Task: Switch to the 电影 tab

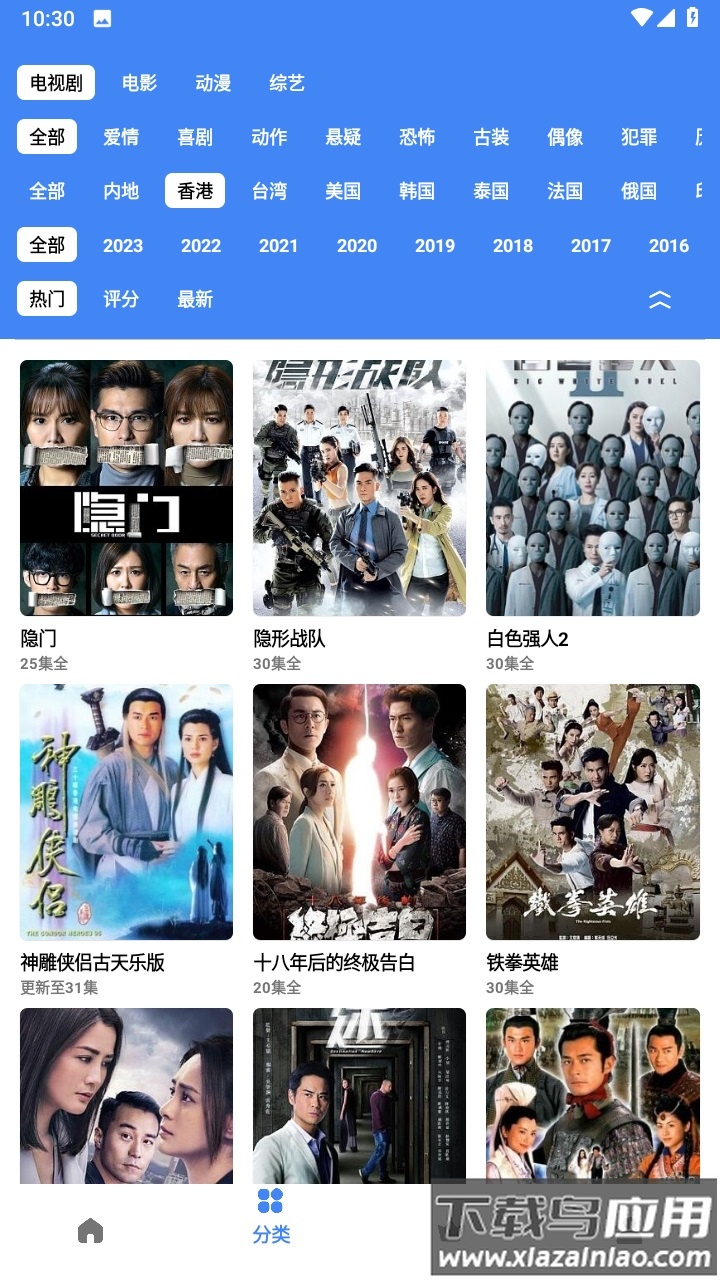Action: tap(139, 83)
